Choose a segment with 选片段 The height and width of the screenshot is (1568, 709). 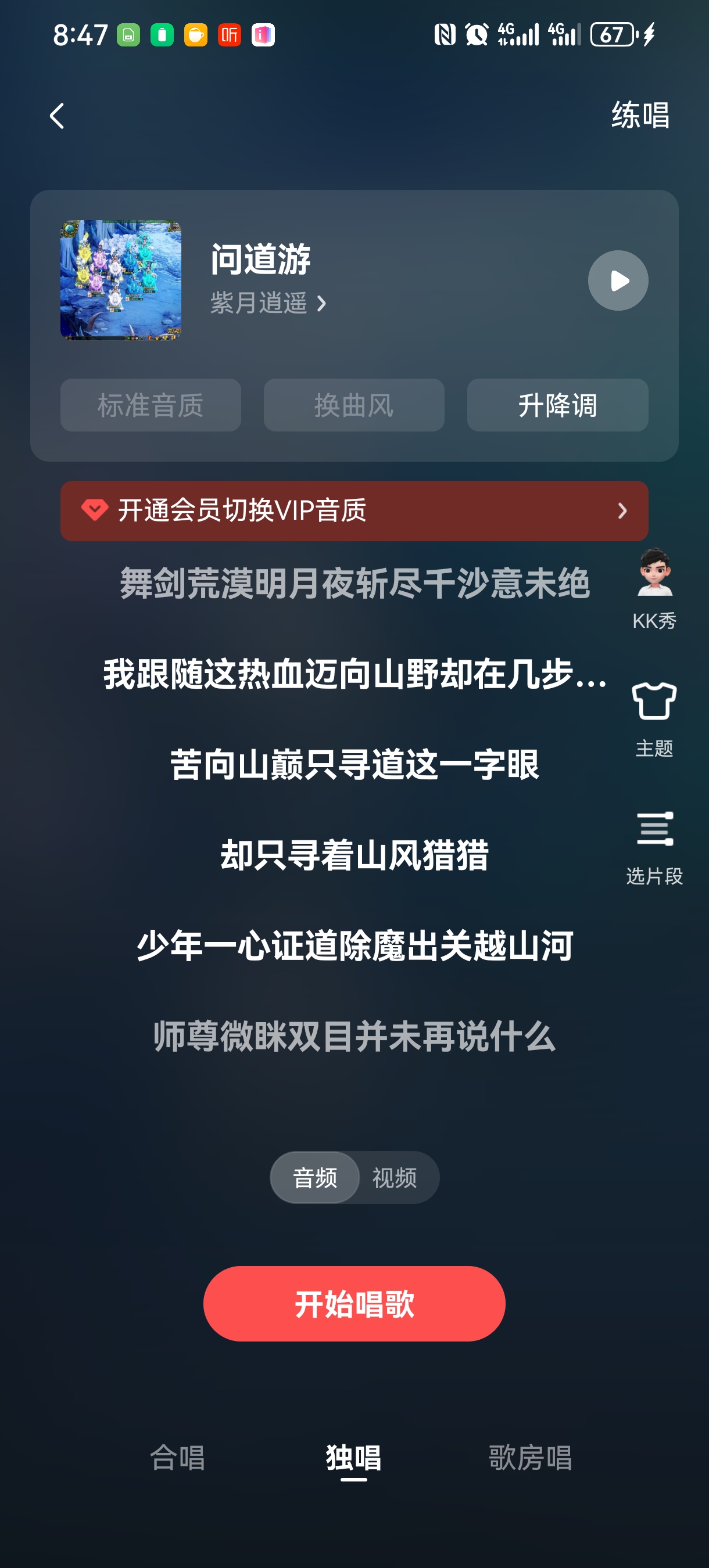point(654,847)
